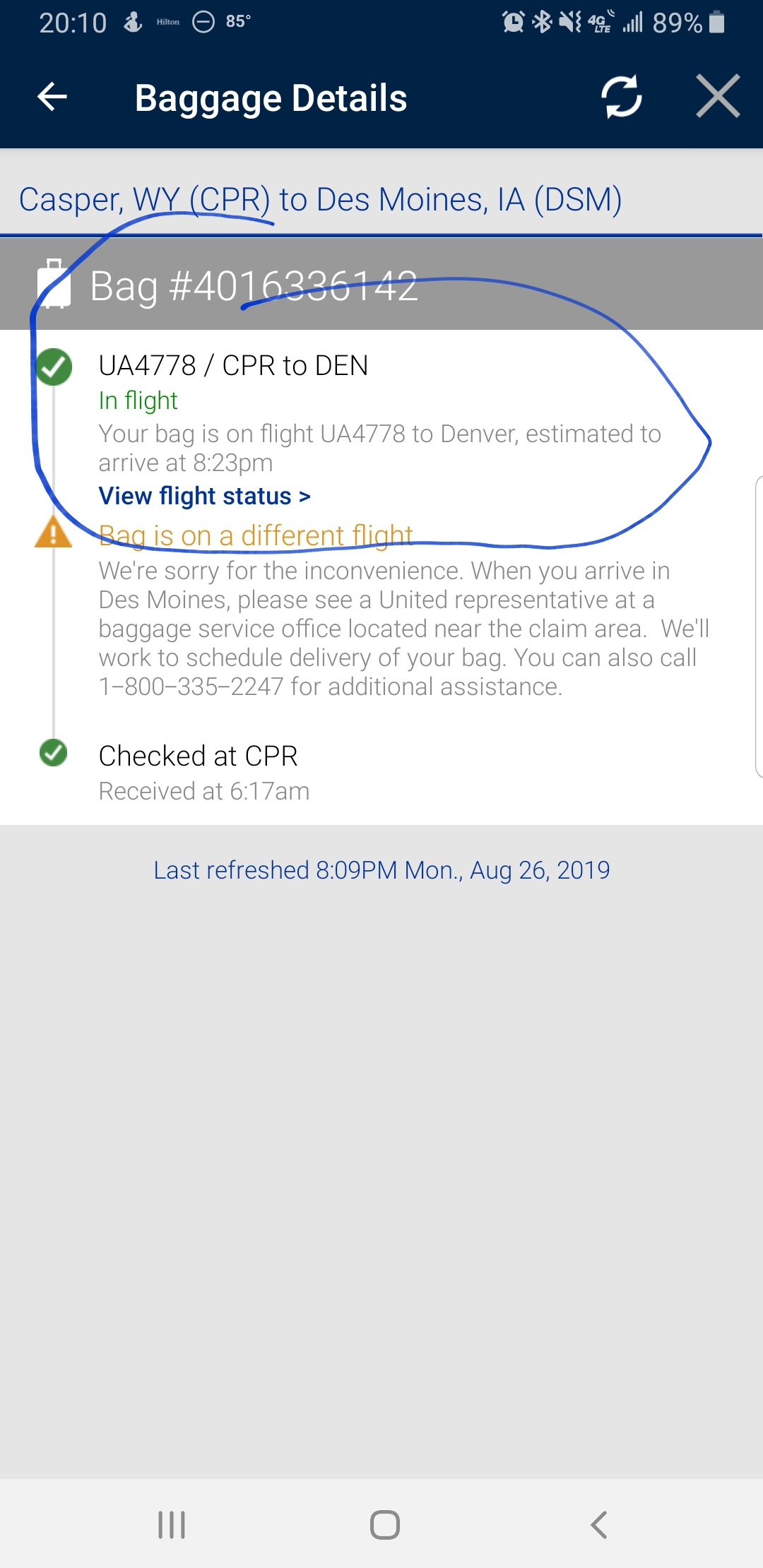The image size is (763, 1568).
Task: Go back using the header arrow
Action: click(x=52, y=97)
